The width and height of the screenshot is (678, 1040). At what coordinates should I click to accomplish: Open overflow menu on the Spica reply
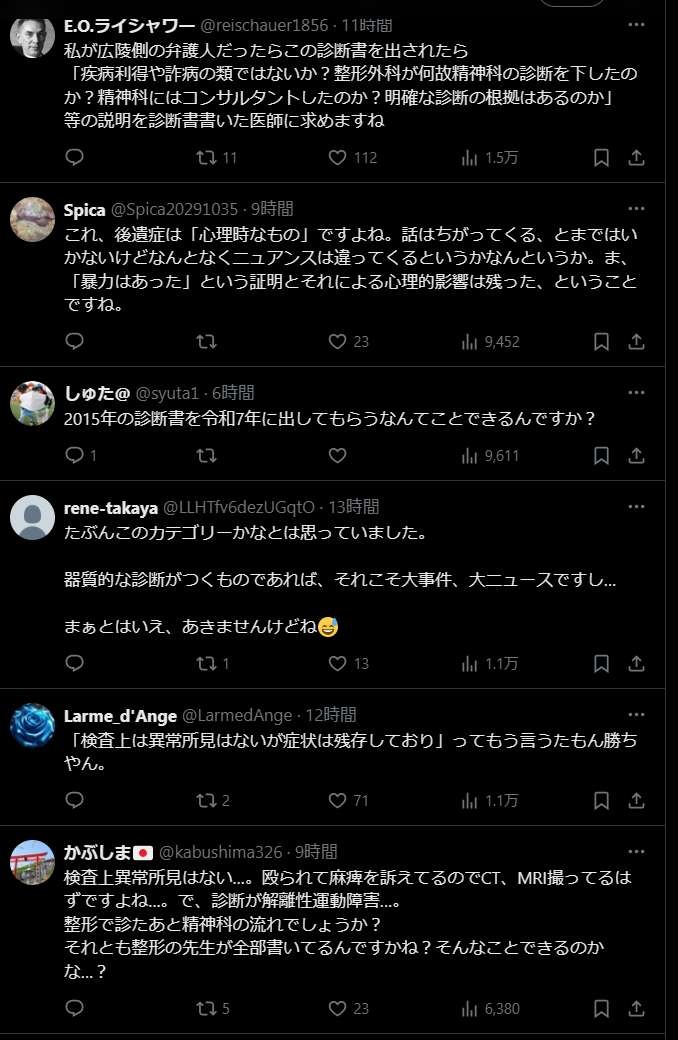(x=636, y=208)
